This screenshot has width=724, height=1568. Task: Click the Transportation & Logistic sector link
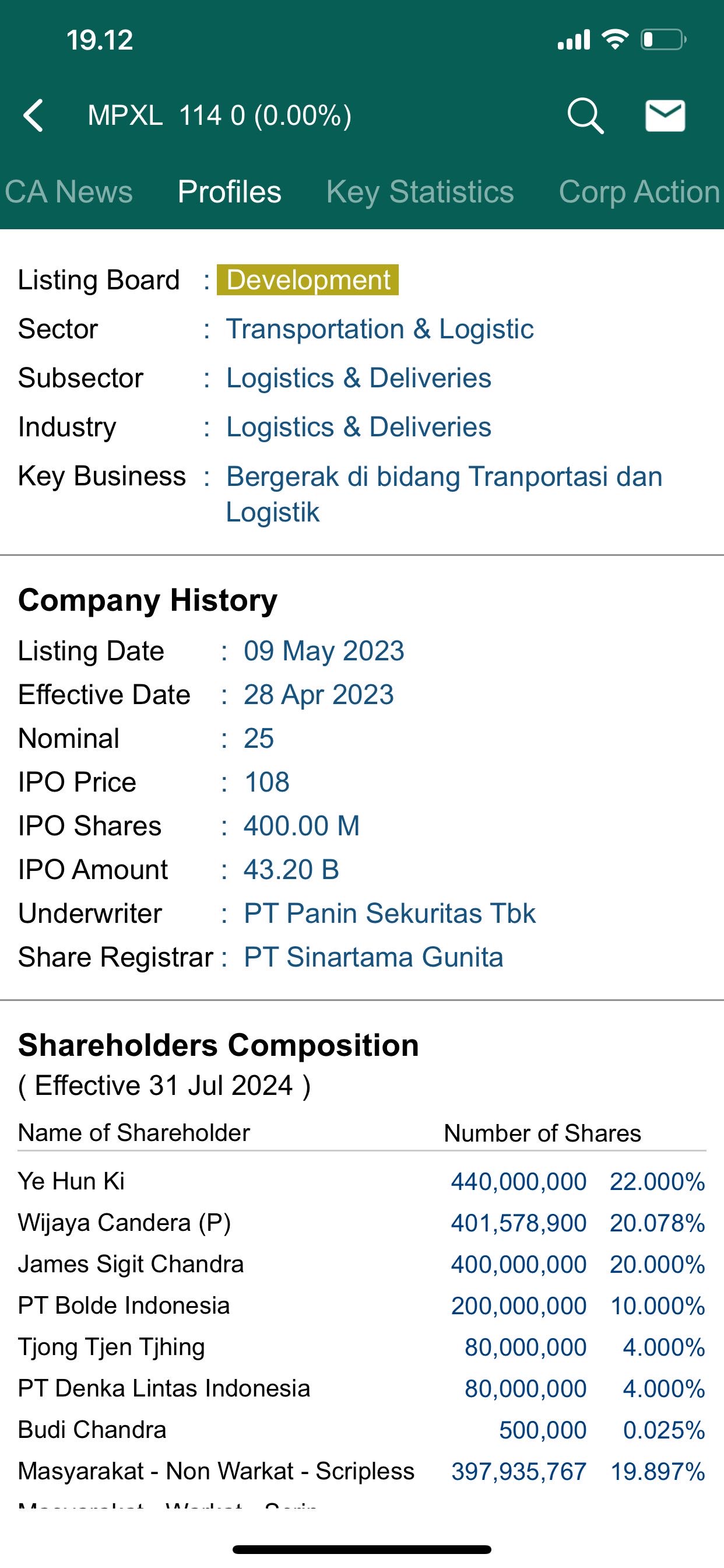pos(379,328)
